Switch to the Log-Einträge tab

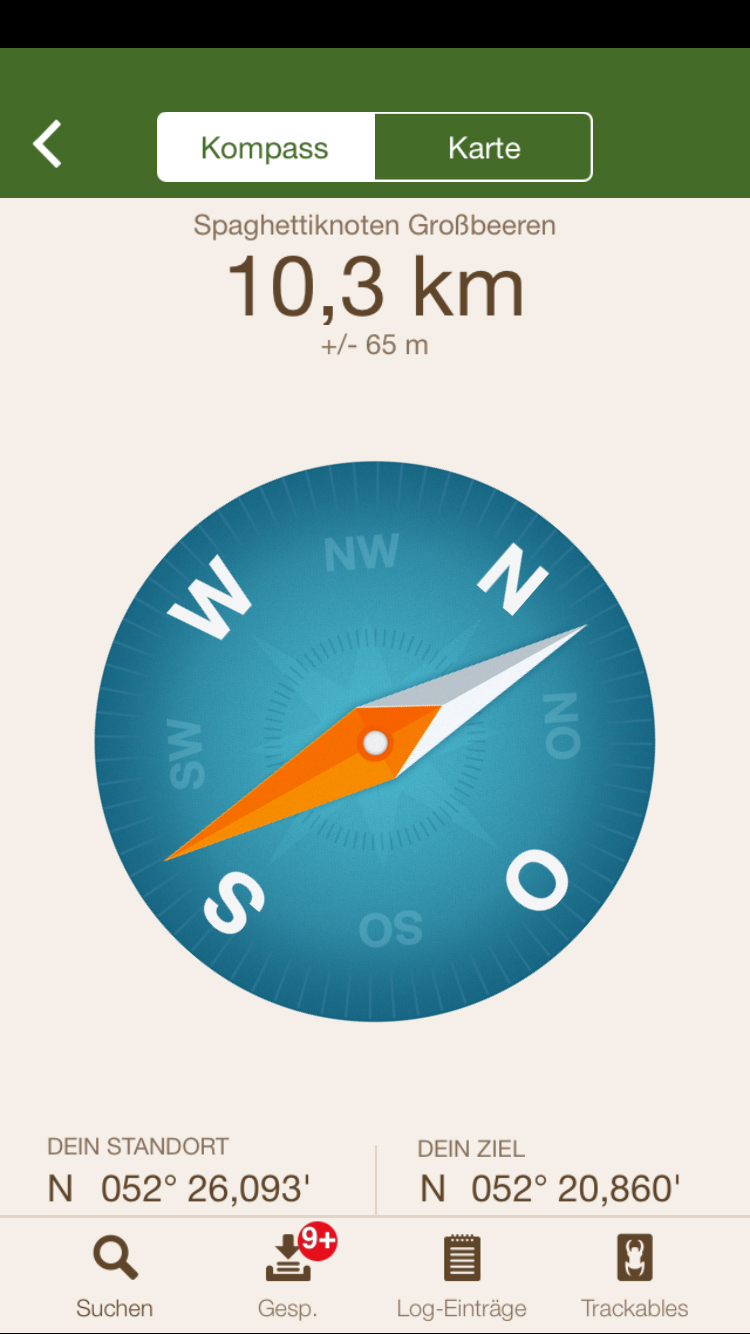point(462,1274)
